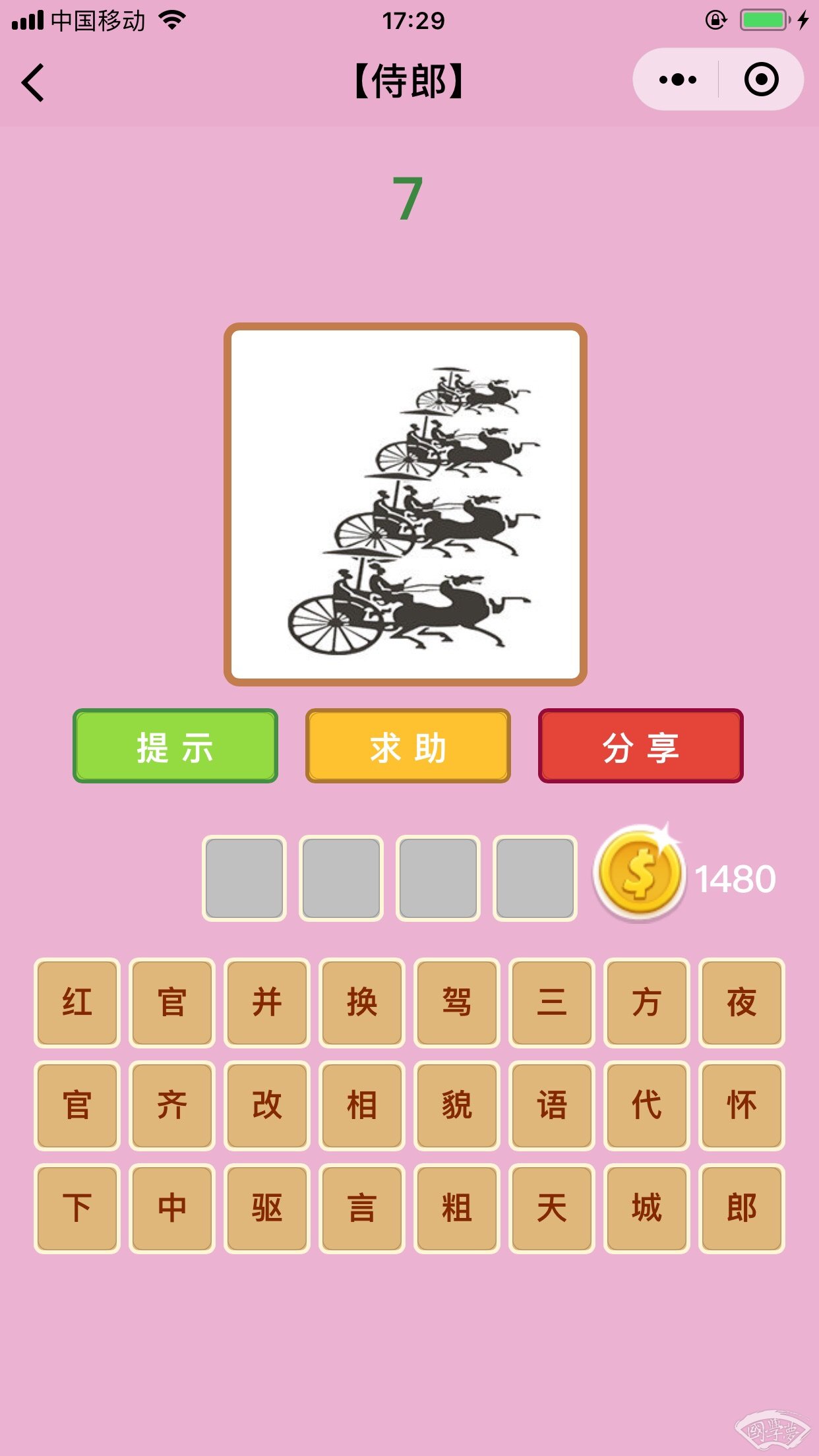Pick the character tile 貌
Image resolution: width=819 pixels, height=1456 pixels.
pos(457,1105)
